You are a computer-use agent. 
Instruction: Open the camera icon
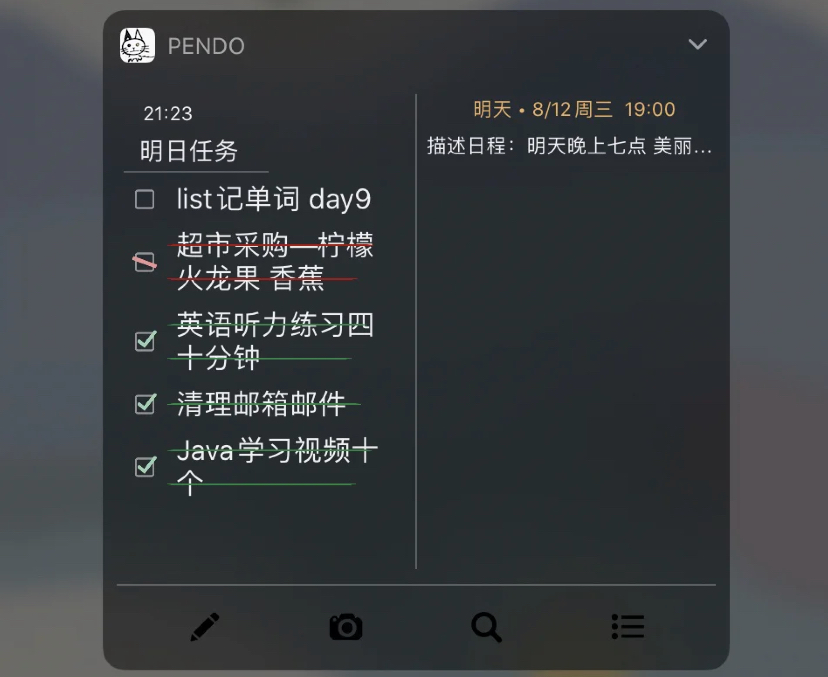346,627
